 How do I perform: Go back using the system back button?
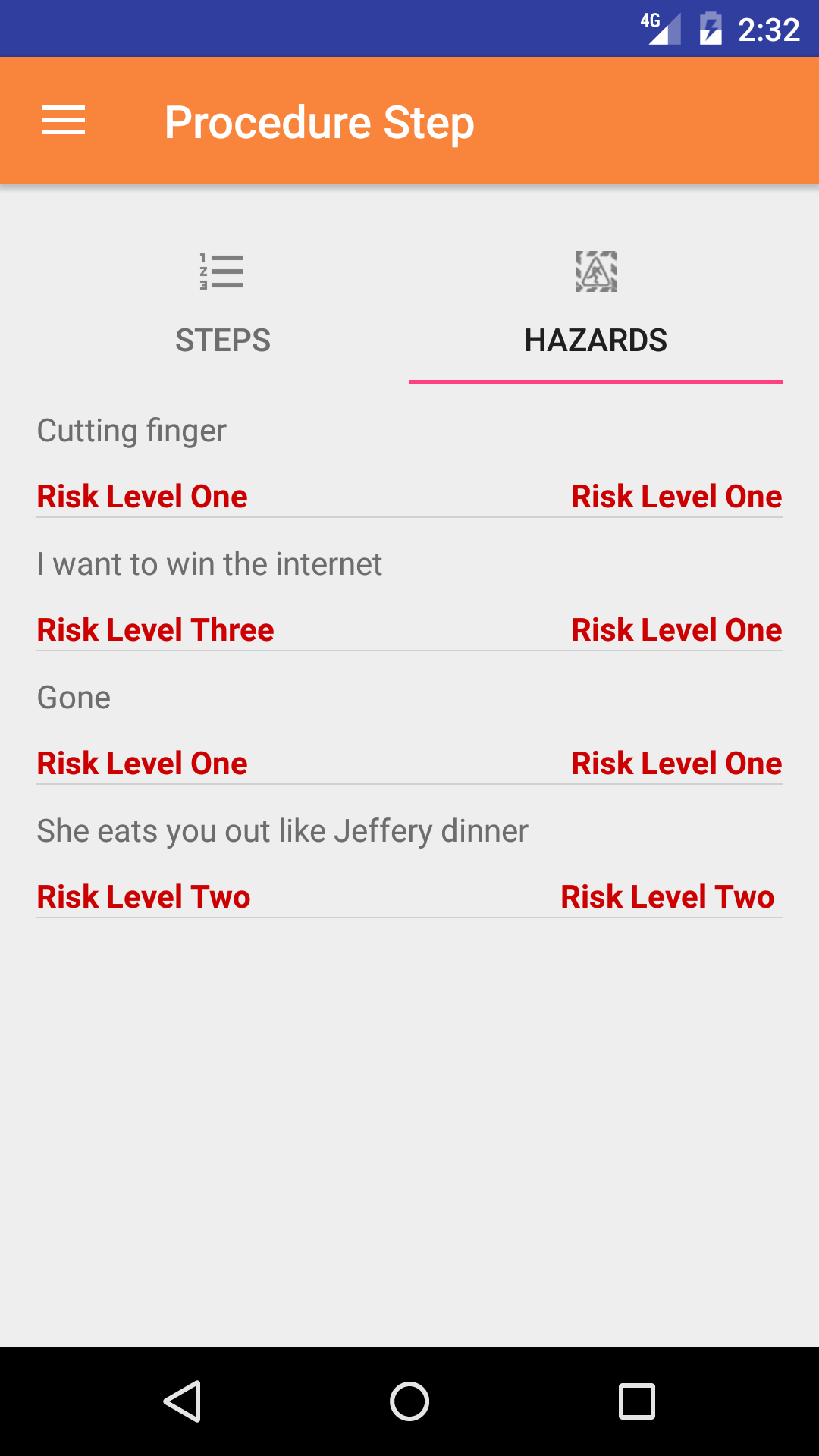tap(182, 1401)
